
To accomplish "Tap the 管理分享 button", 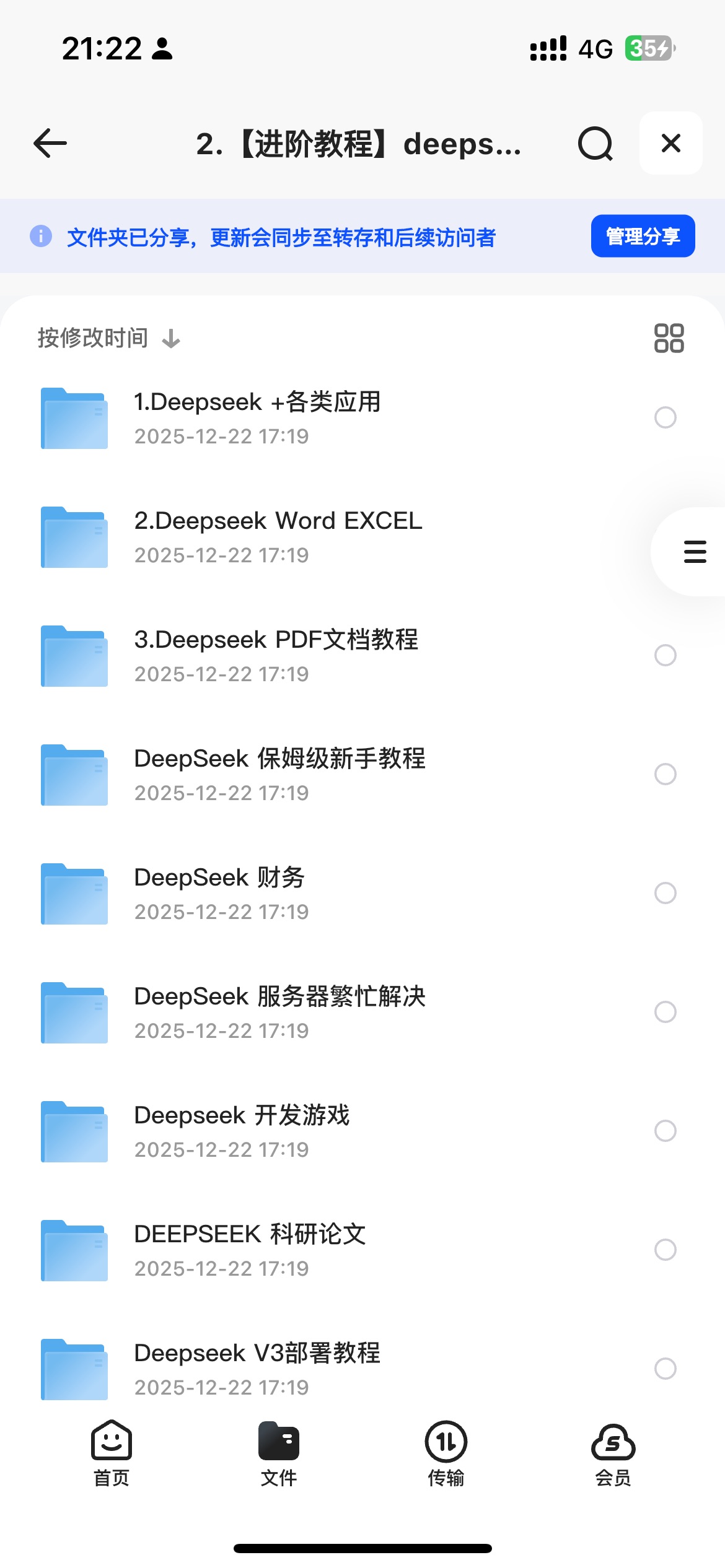I will click(x=643, y=236).
